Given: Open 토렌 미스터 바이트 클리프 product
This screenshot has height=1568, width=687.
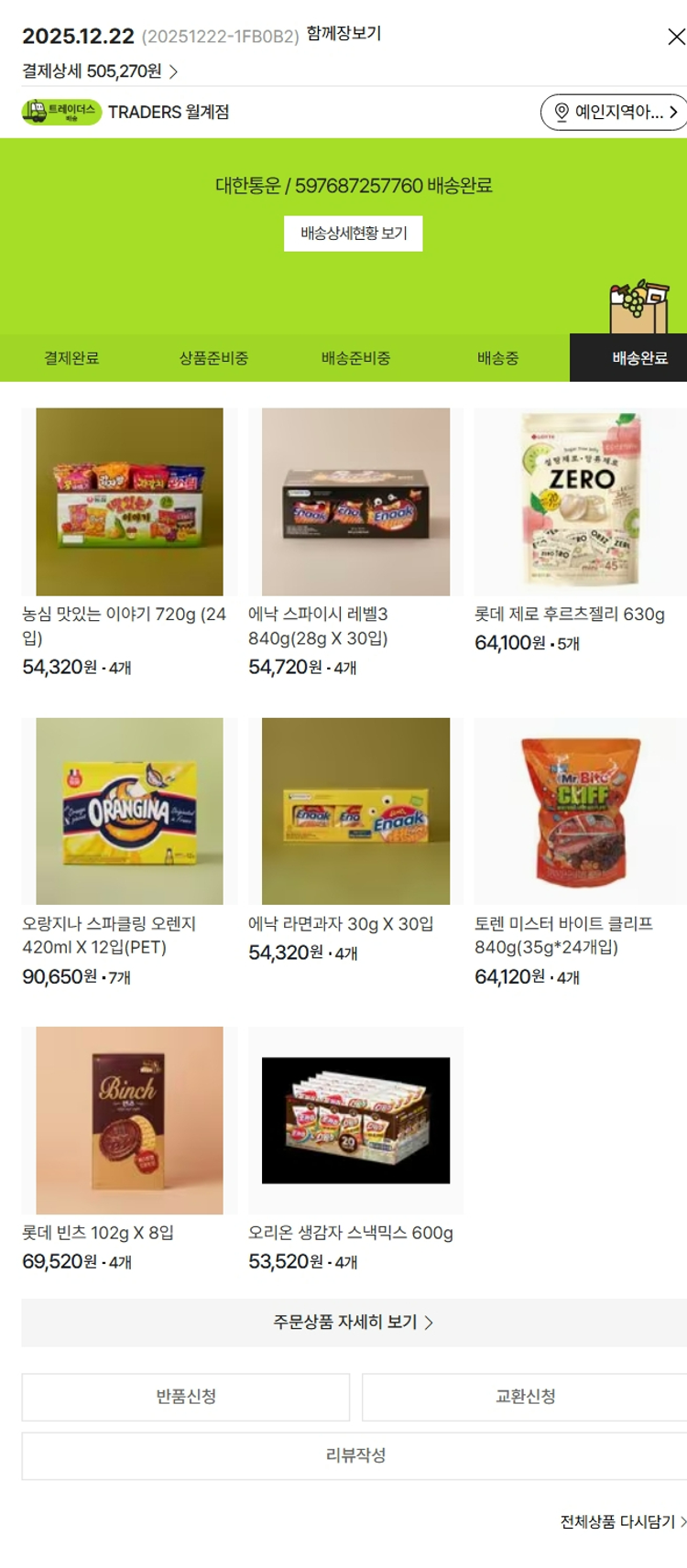Looking at the screenshot, I should [x=580, y=811].
